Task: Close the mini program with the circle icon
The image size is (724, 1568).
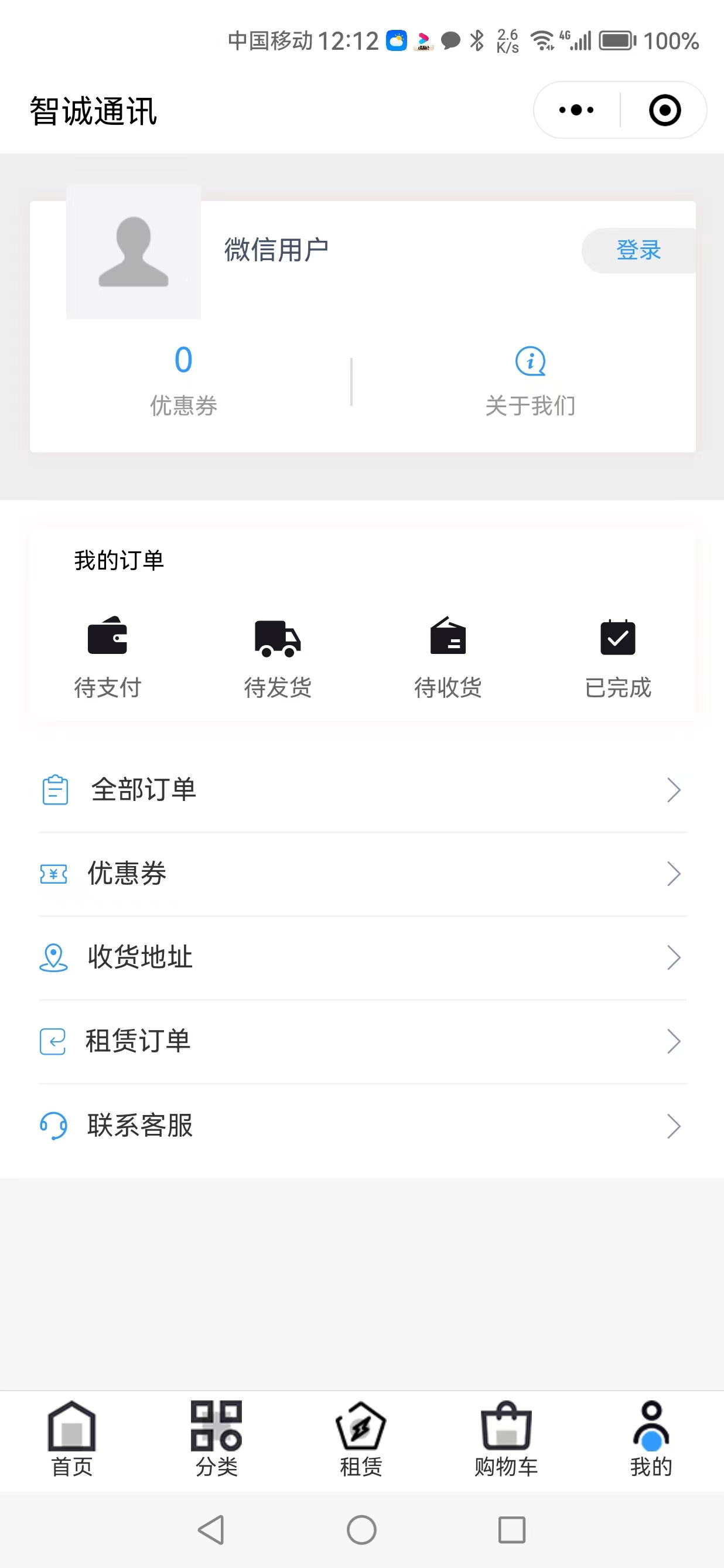Action: pos(664,110)
